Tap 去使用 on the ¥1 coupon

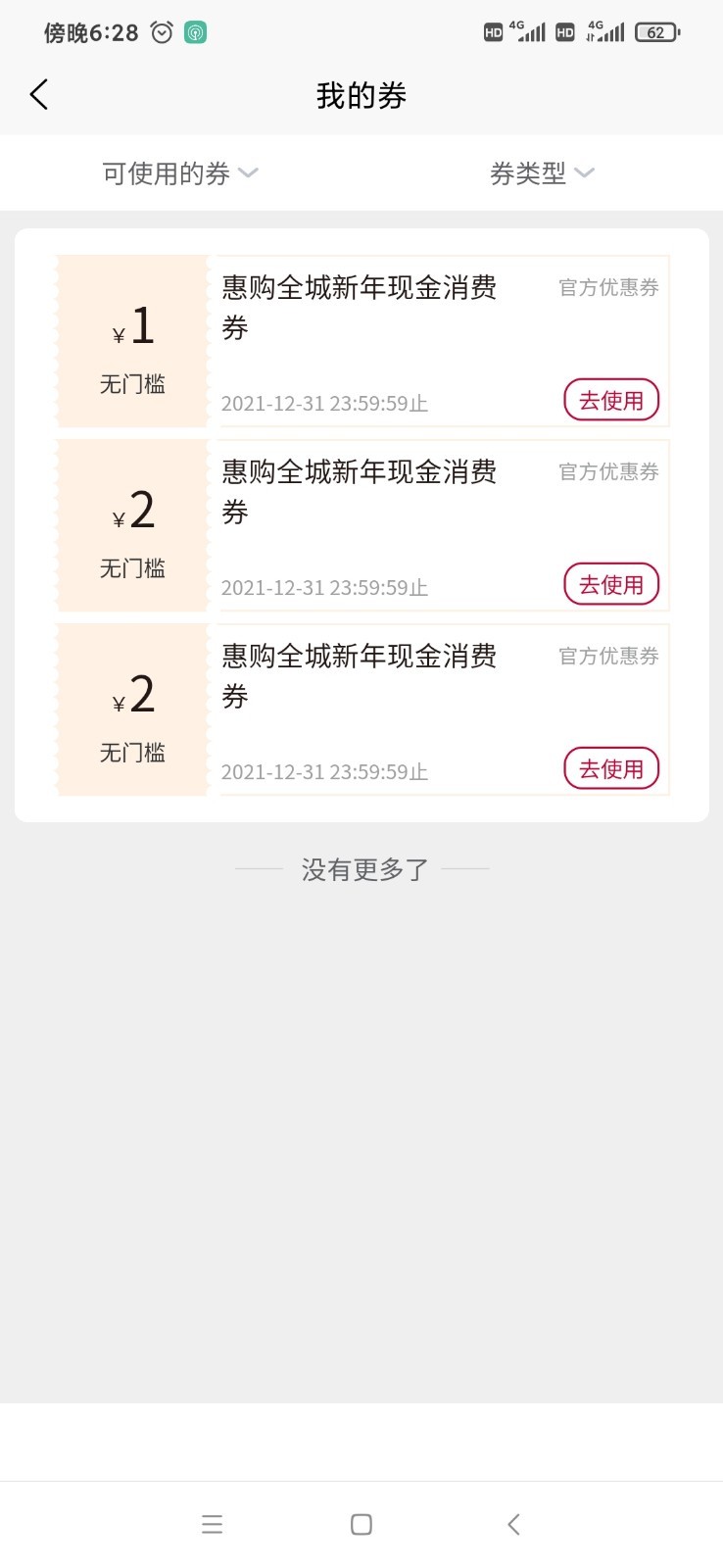[610, 400]
